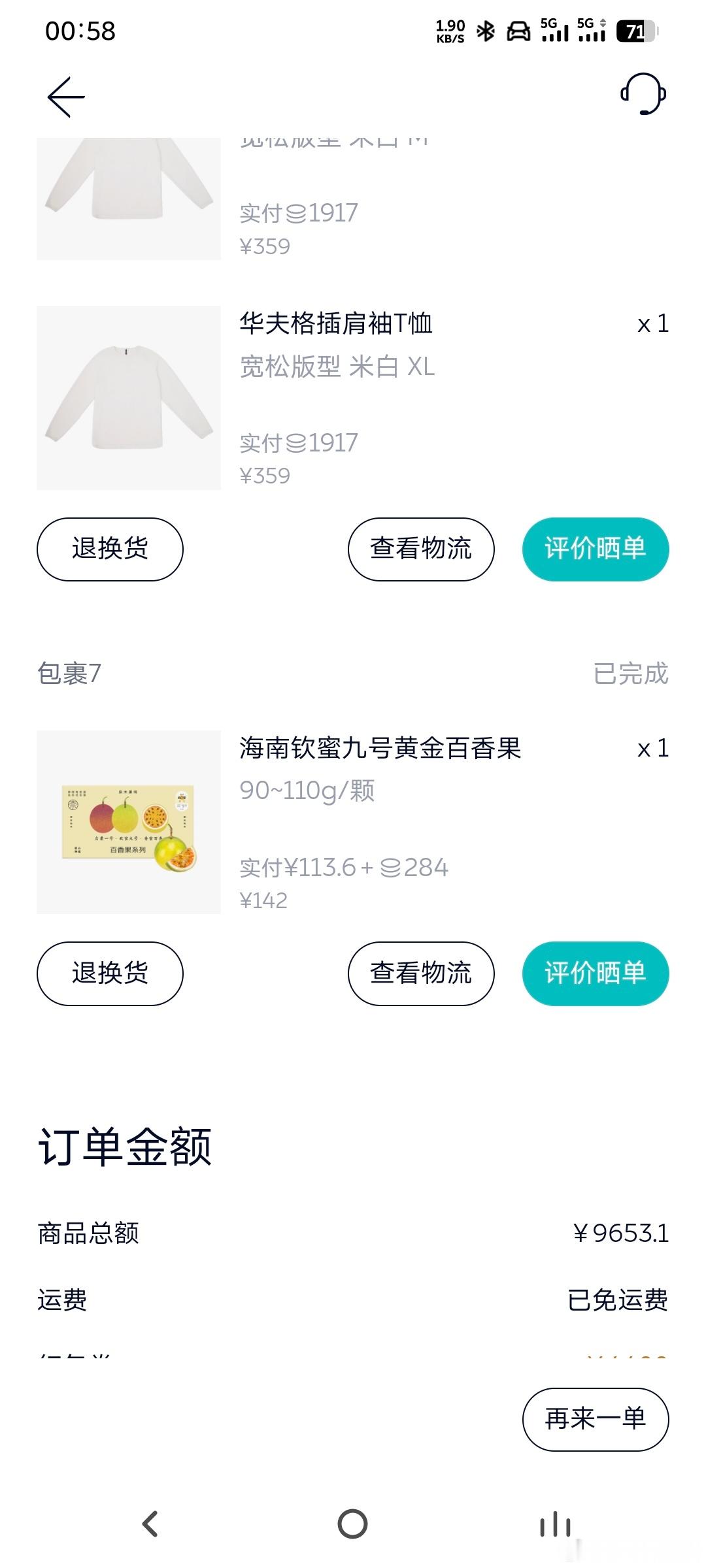Return via system back button

pos(150,1524)
